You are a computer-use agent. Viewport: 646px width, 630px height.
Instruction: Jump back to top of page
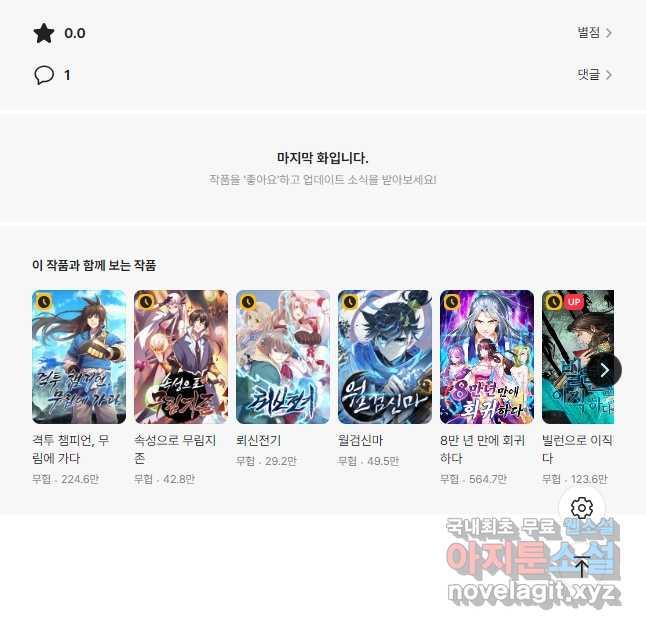[x=582, y=567]
